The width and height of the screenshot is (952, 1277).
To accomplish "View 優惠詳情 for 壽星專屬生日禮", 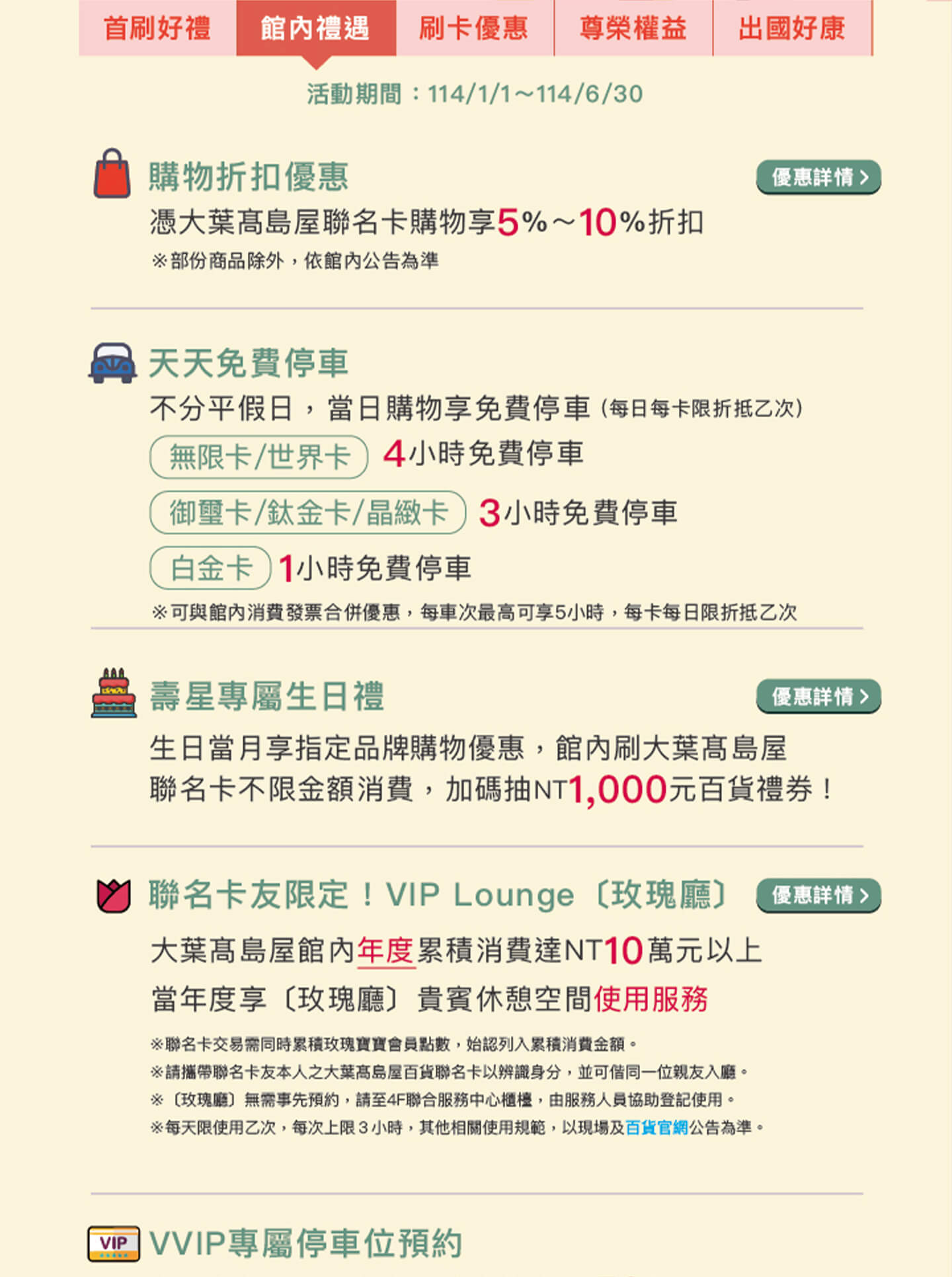I will pyautogui.click(x=818, y=696).
